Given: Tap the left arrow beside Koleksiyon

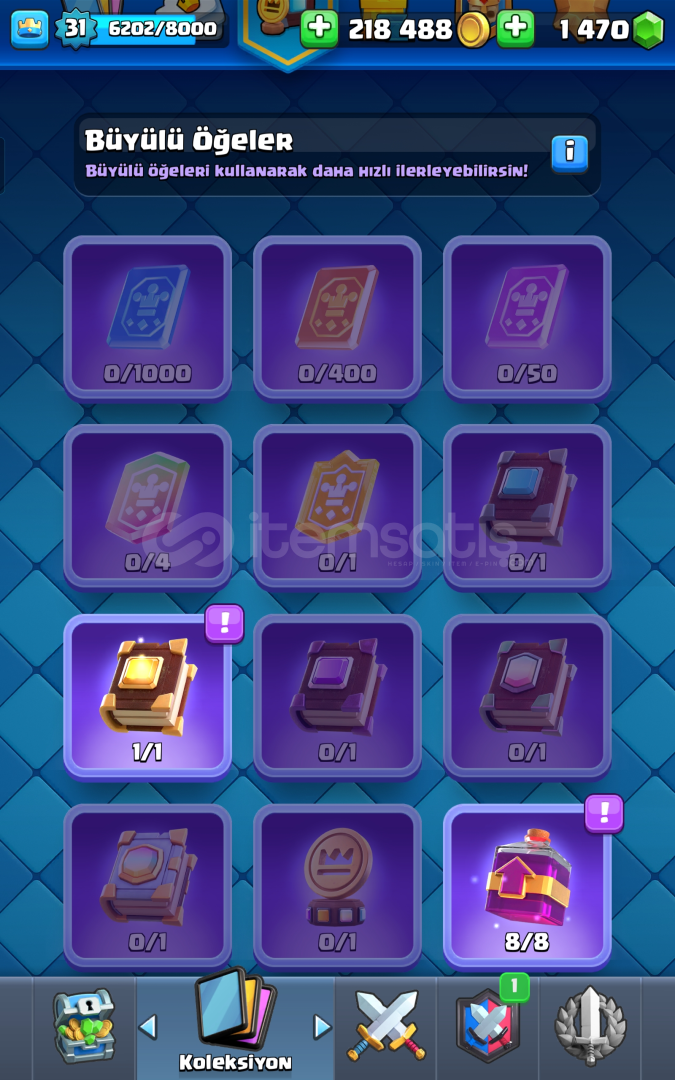Looking at the screenshot, I should (x=148, y=1026).
